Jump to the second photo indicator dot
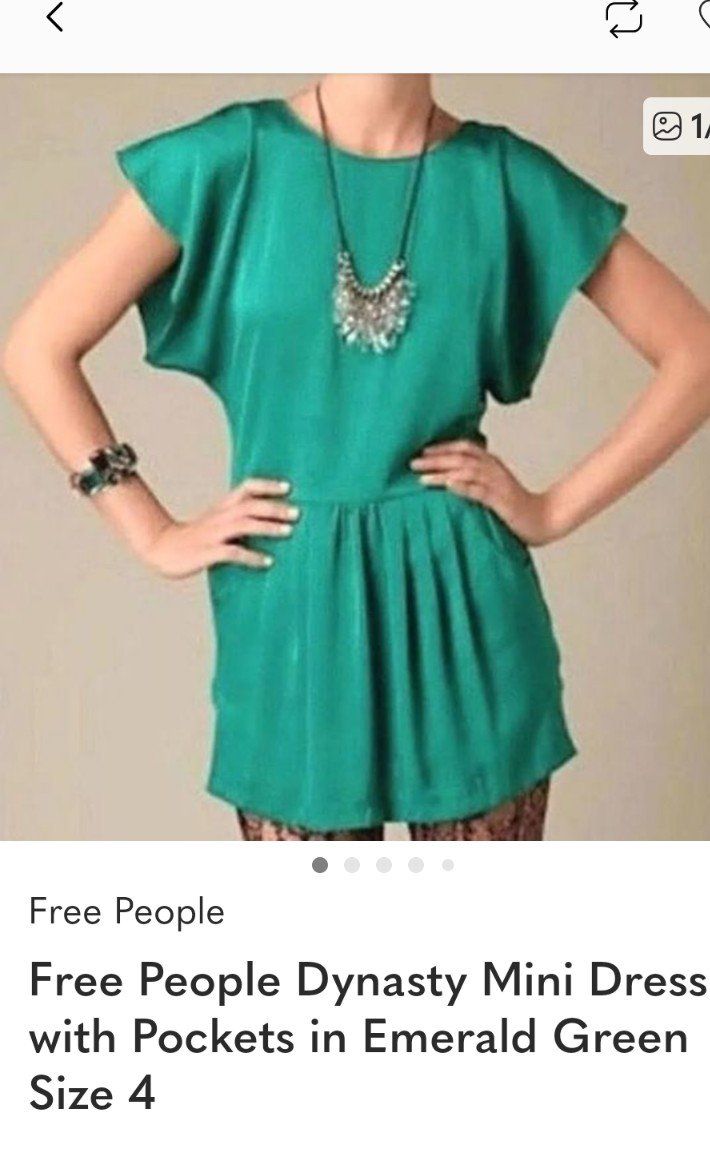The image size is (710, 1161). click(x=352, y=865)
